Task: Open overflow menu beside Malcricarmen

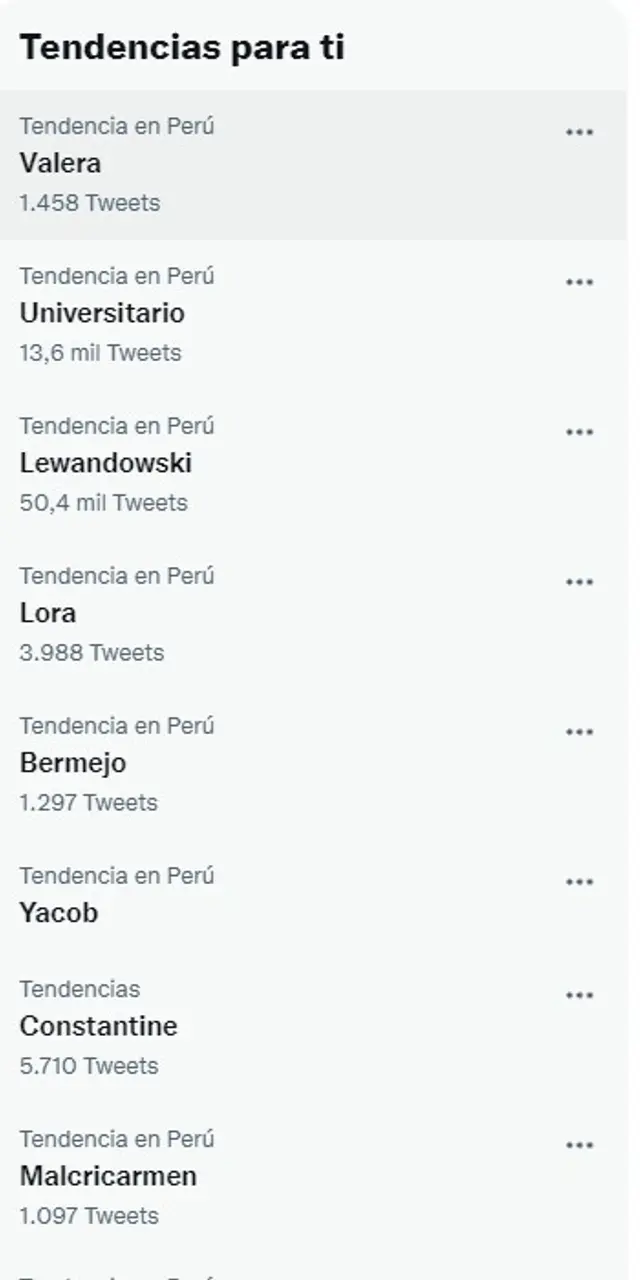Action: 579,1145
